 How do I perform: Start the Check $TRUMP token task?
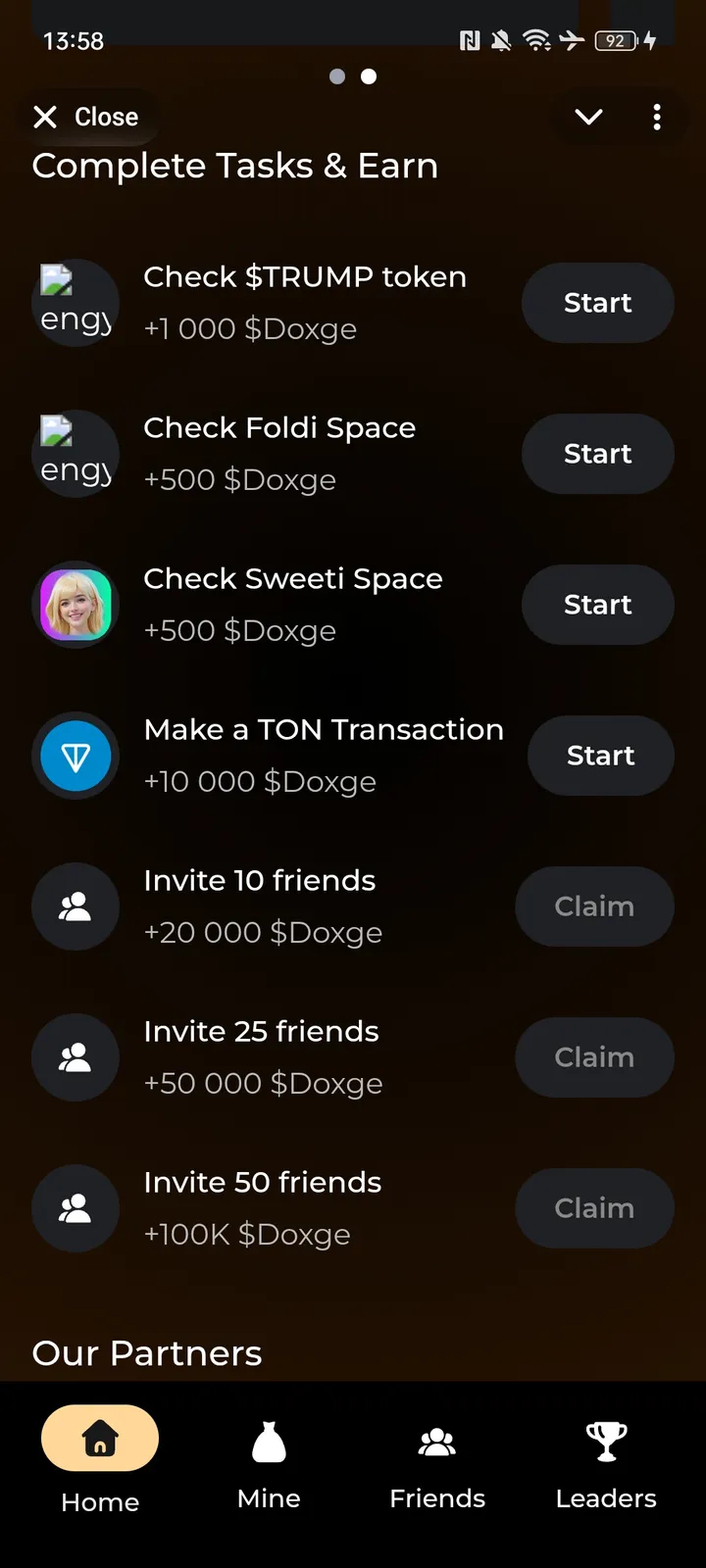pos(597,303)
